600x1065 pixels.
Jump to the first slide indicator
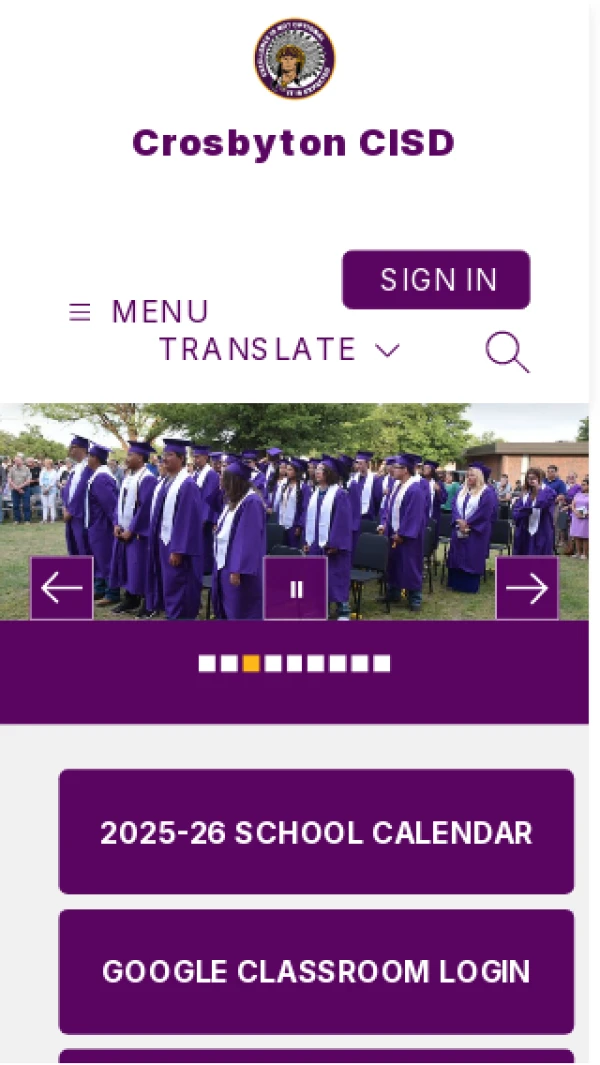207,664
